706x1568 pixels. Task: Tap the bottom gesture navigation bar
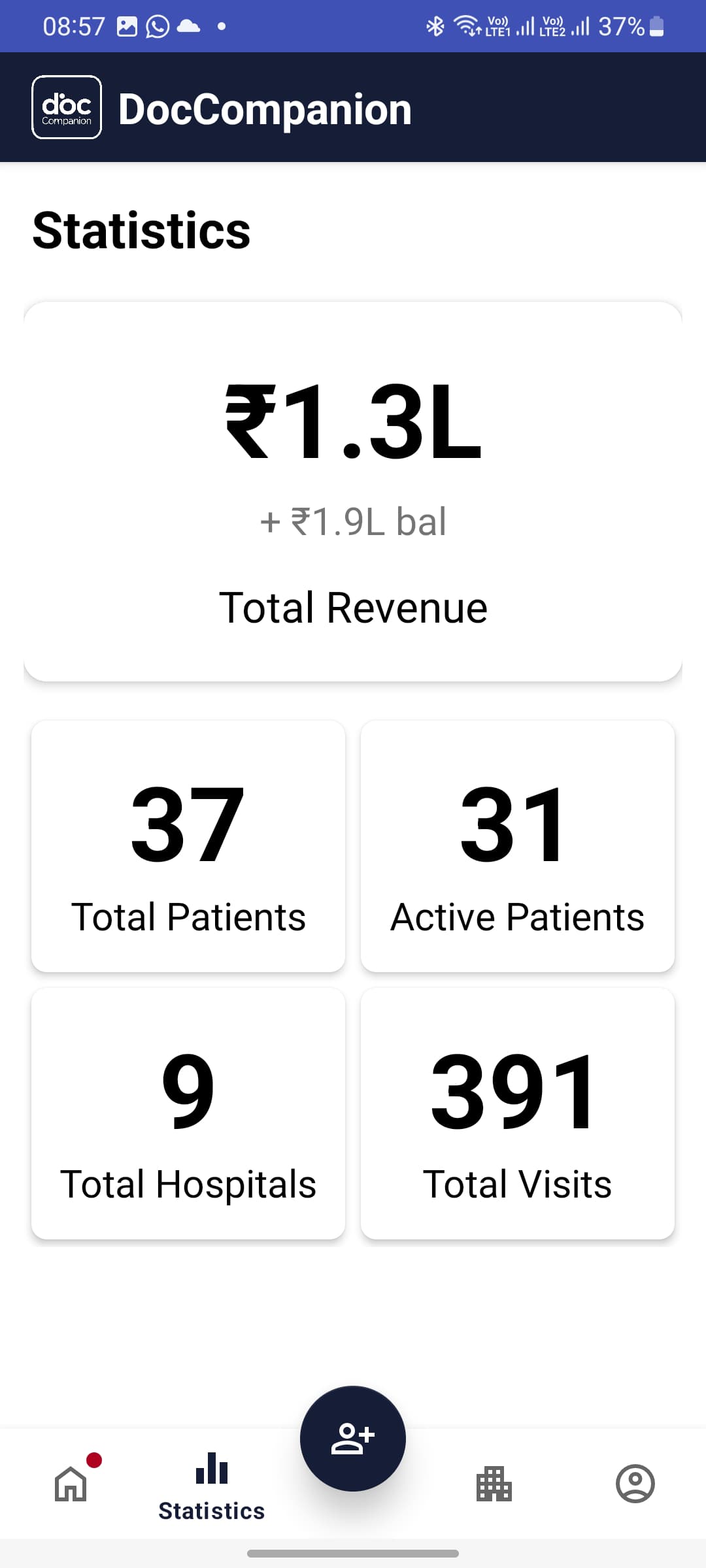(353, 1554)
